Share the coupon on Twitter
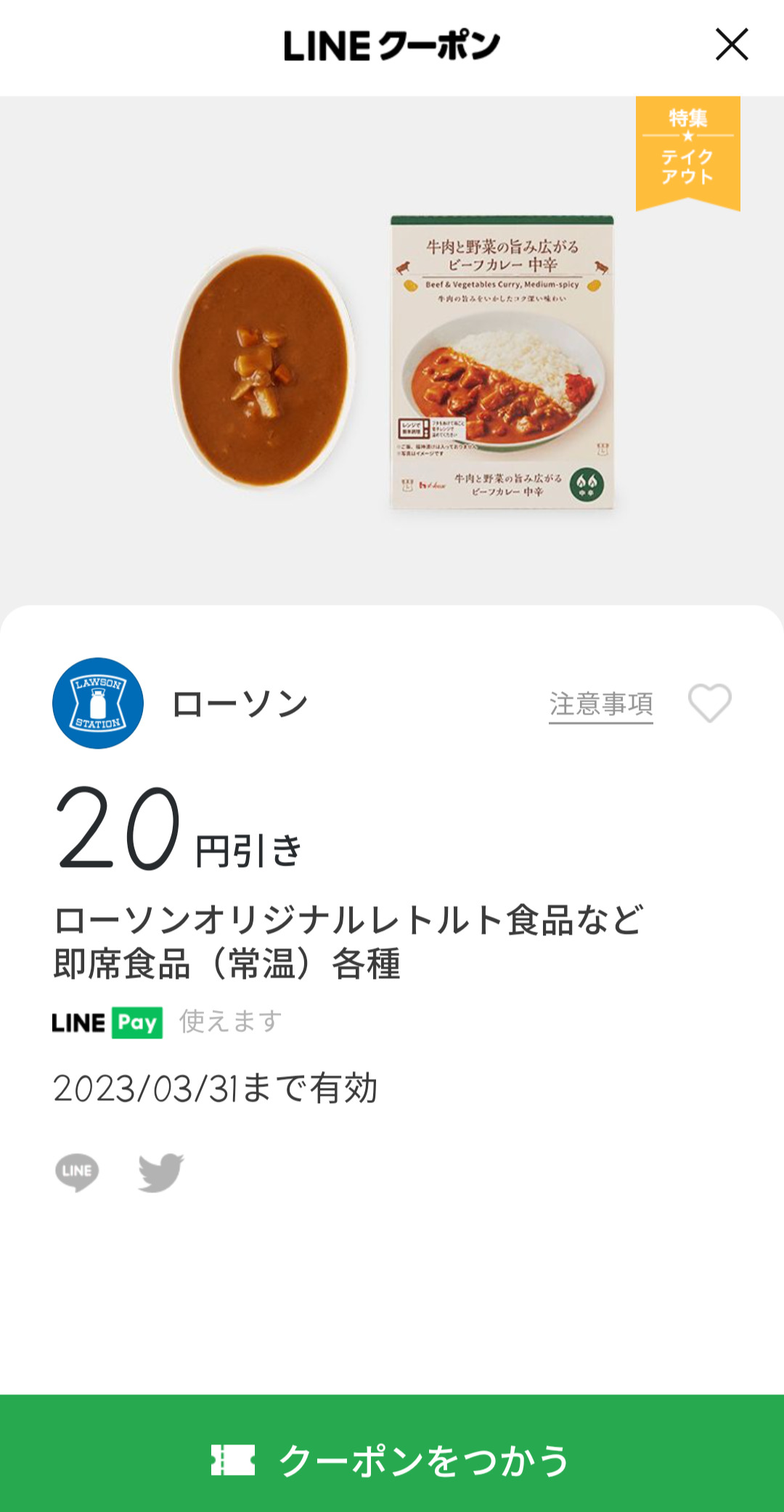This screenshot has height=1512, width=784. click(161, 1172)
